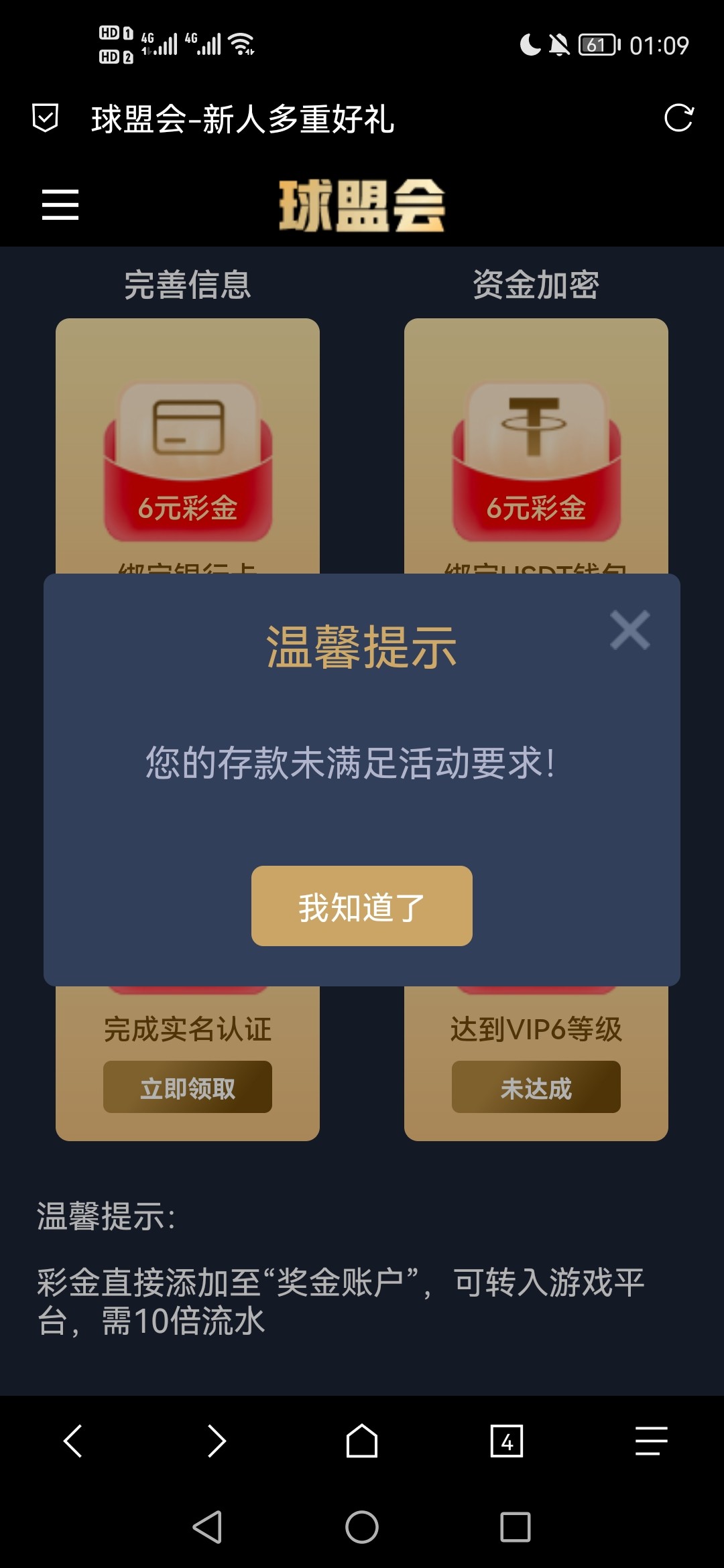The image size is (724, 1568).
Task: Tap the 未达成 button under VIP6等级
Action: [536, 1087]
